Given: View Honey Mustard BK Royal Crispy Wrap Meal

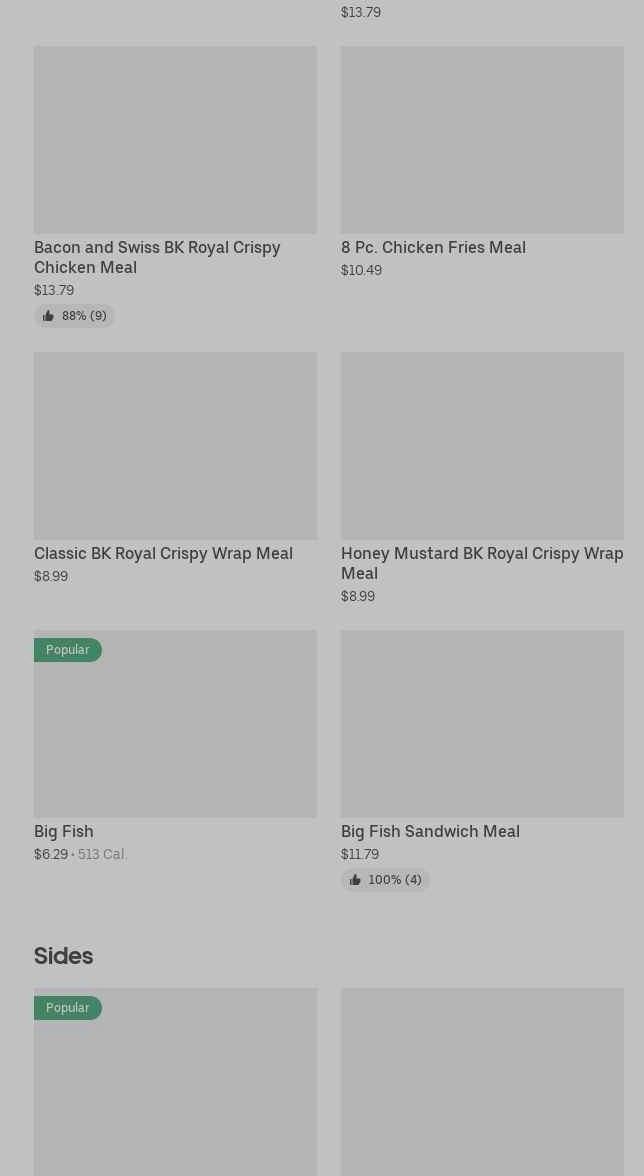Looking at the screenshot, I should coord(482,446).
